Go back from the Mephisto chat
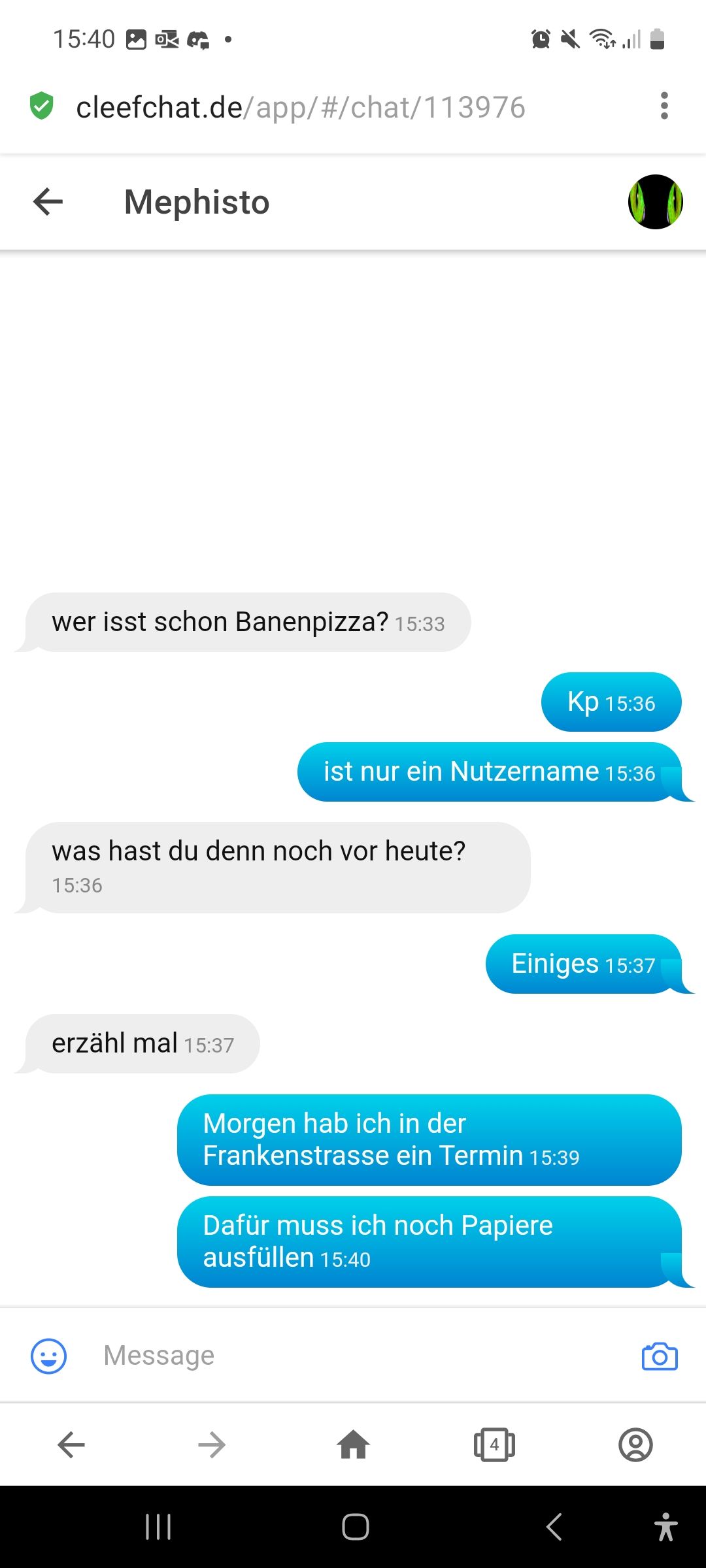 click(48, 201)
